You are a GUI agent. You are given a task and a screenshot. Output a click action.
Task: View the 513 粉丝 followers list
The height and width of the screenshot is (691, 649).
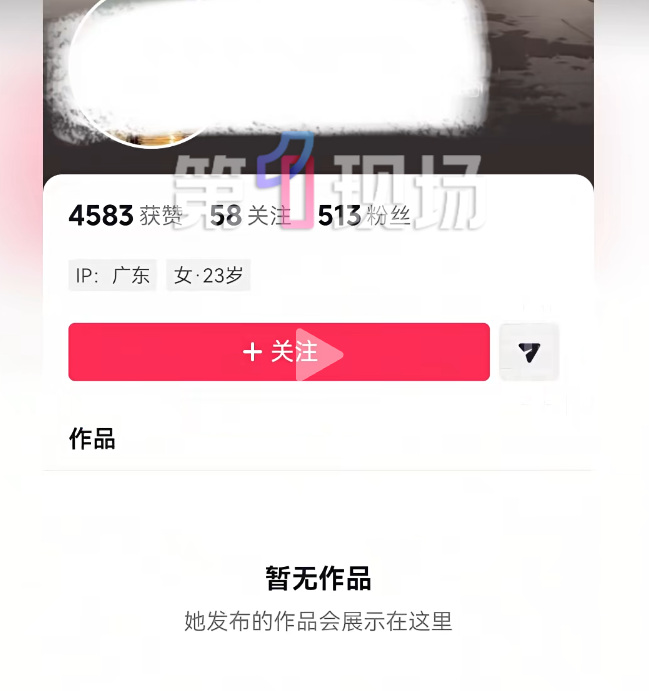364,216
